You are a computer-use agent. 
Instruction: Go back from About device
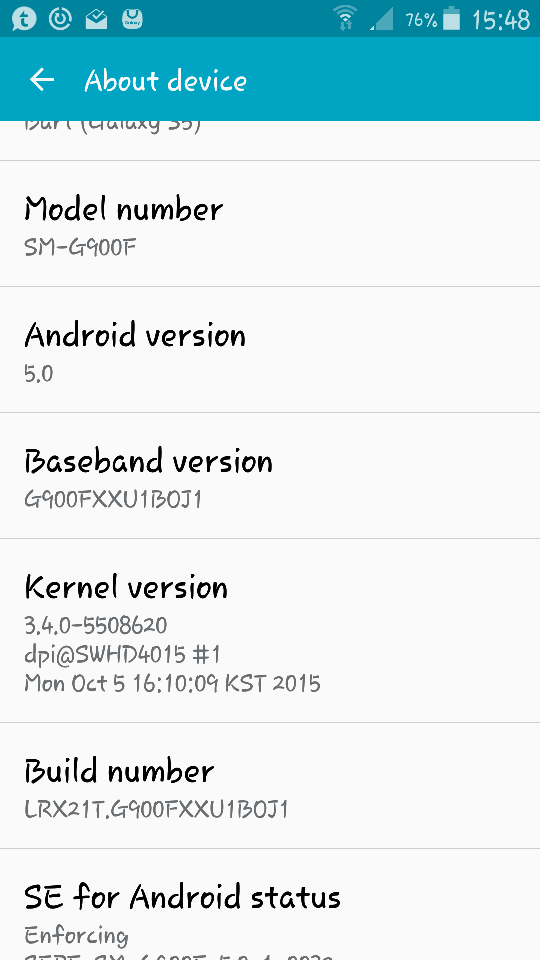coord(42,80)
